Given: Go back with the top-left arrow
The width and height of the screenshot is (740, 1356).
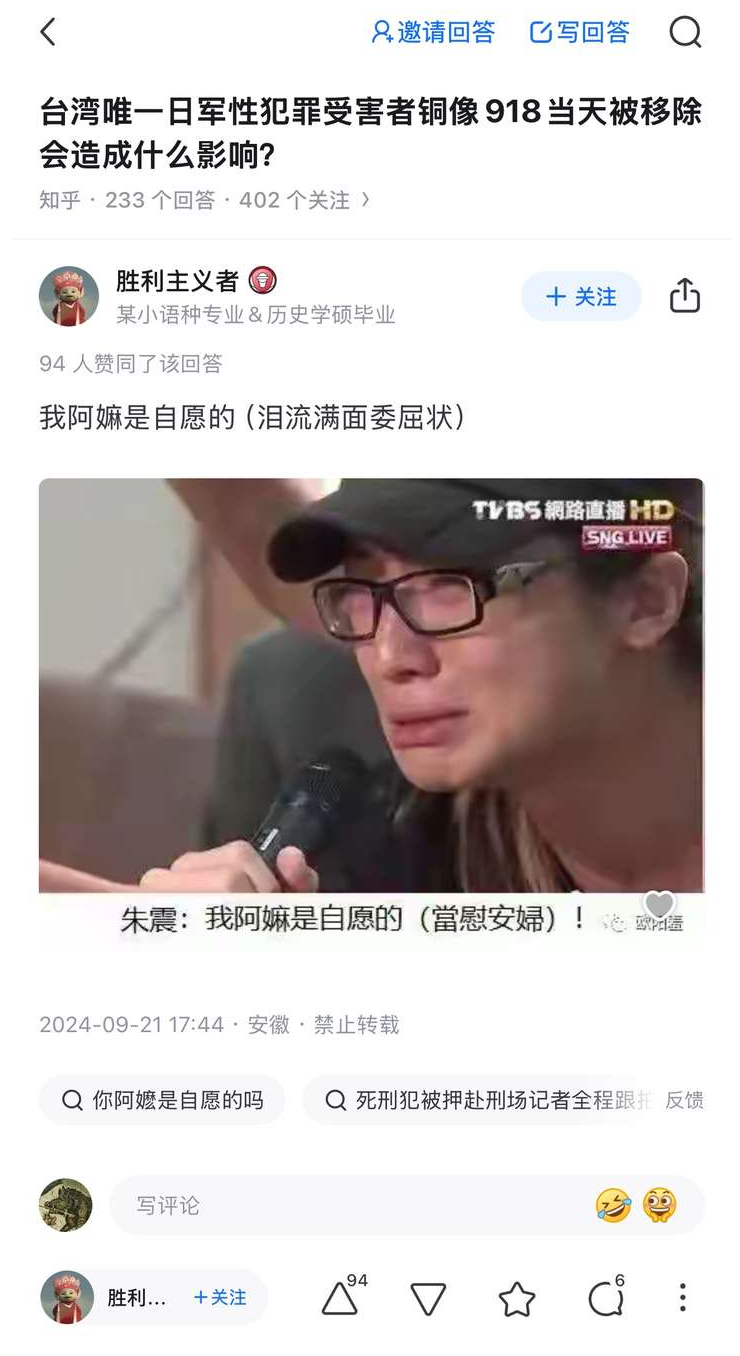Looking at the screenshot, I should [x=47, y=32].
